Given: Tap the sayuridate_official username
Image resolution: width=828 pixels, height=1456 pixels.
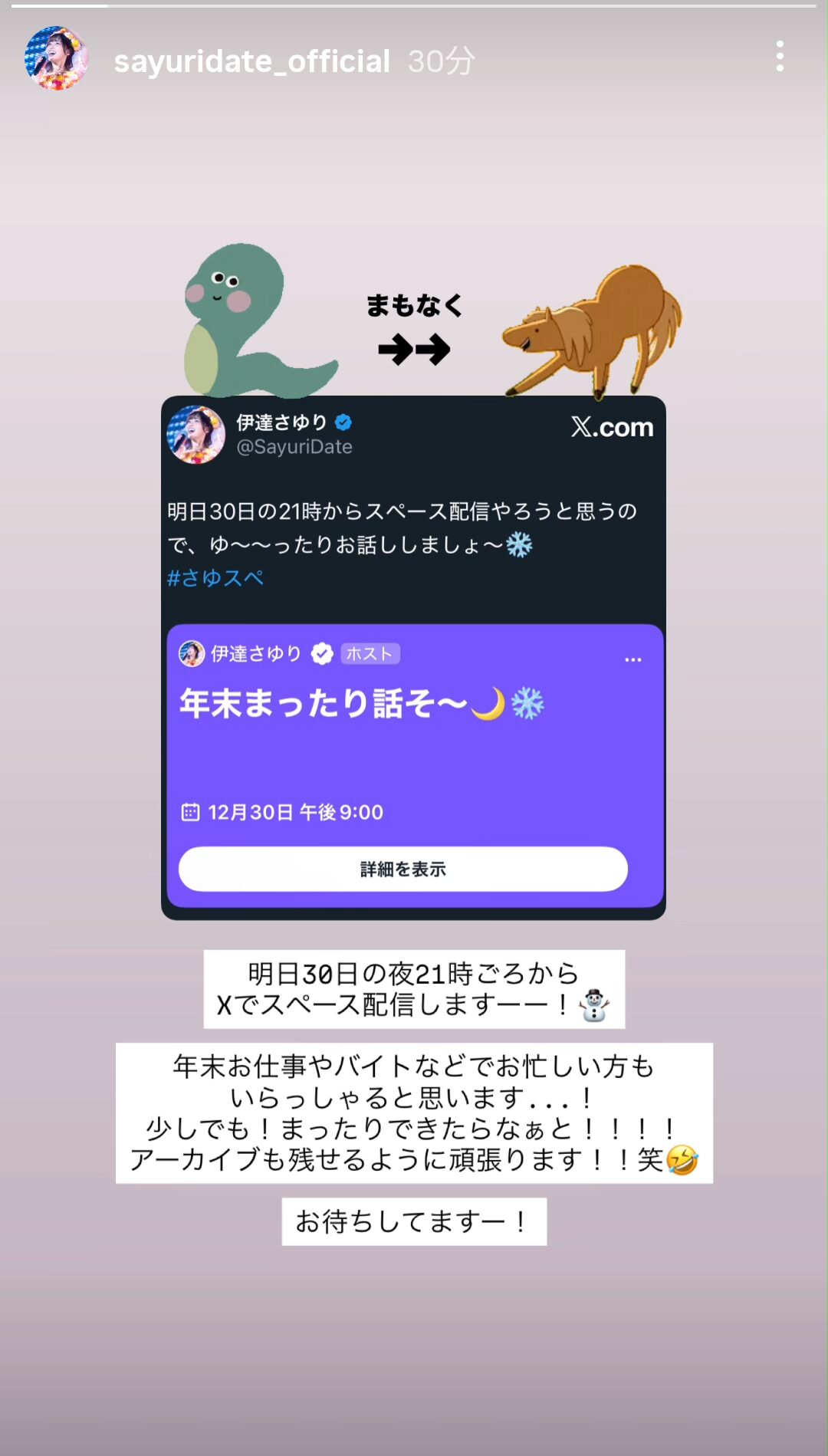Looking at the screenshot, I should pyautogui.click(x=251, y=61).
